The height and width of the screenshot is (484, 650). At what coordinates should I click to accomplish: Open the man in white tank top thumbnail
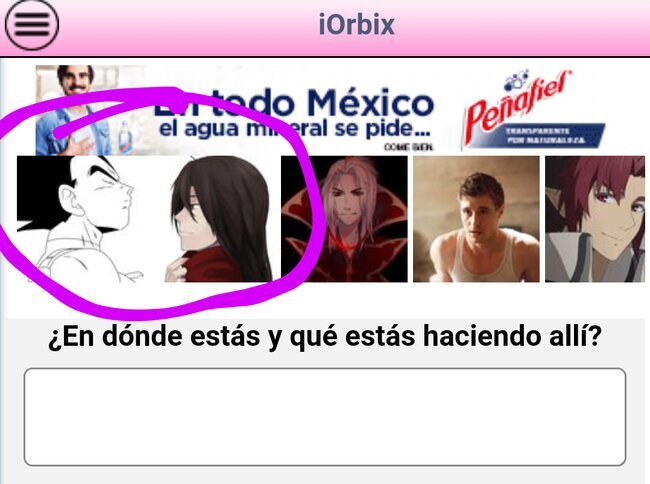[476, 219]
